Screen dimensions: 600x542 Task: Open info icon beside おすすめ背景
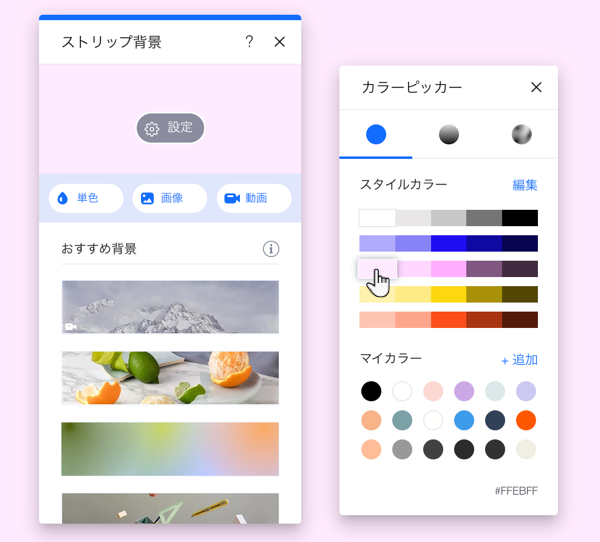click(270, 249)
